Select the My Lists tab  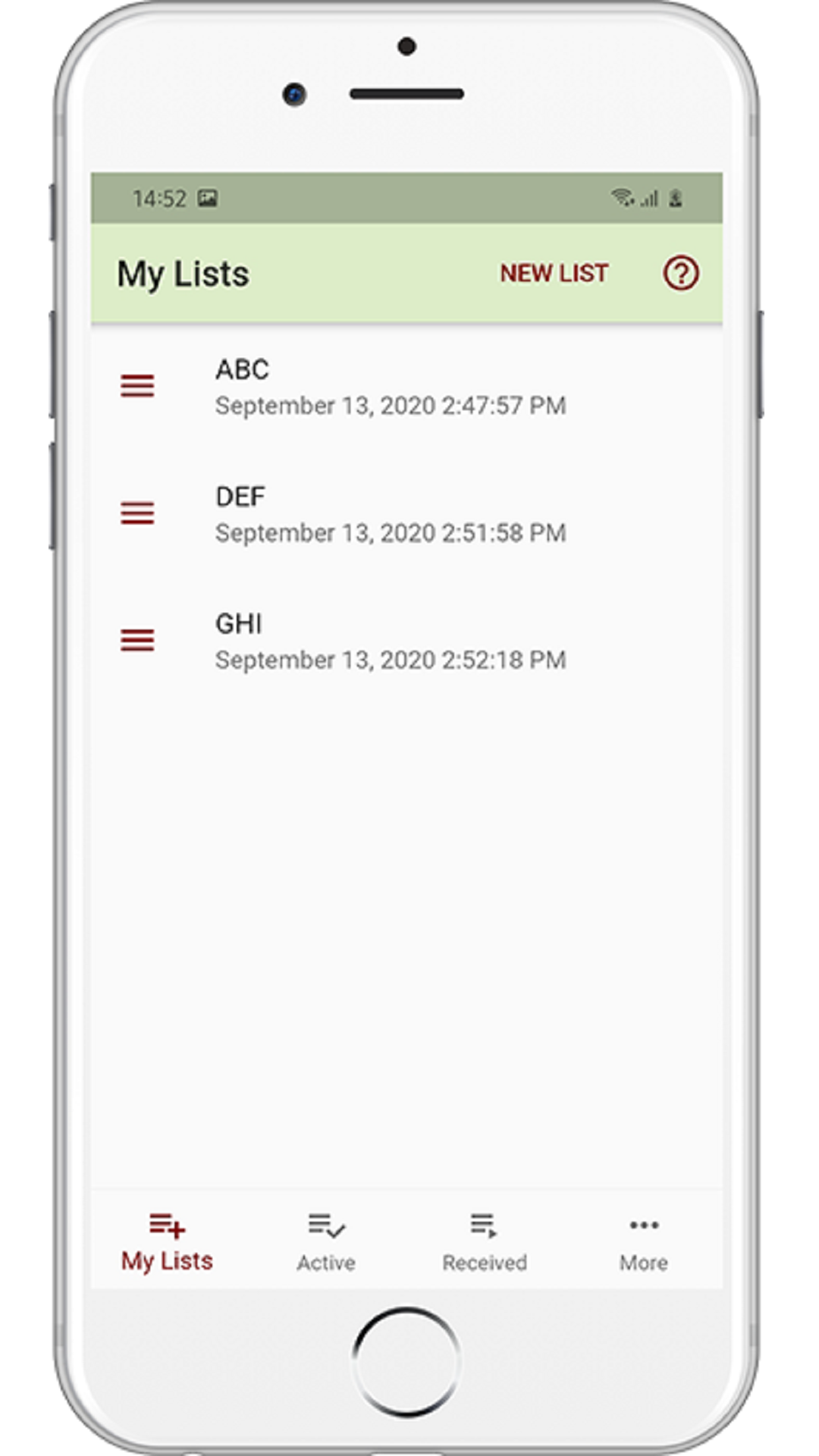[168, 1242]
